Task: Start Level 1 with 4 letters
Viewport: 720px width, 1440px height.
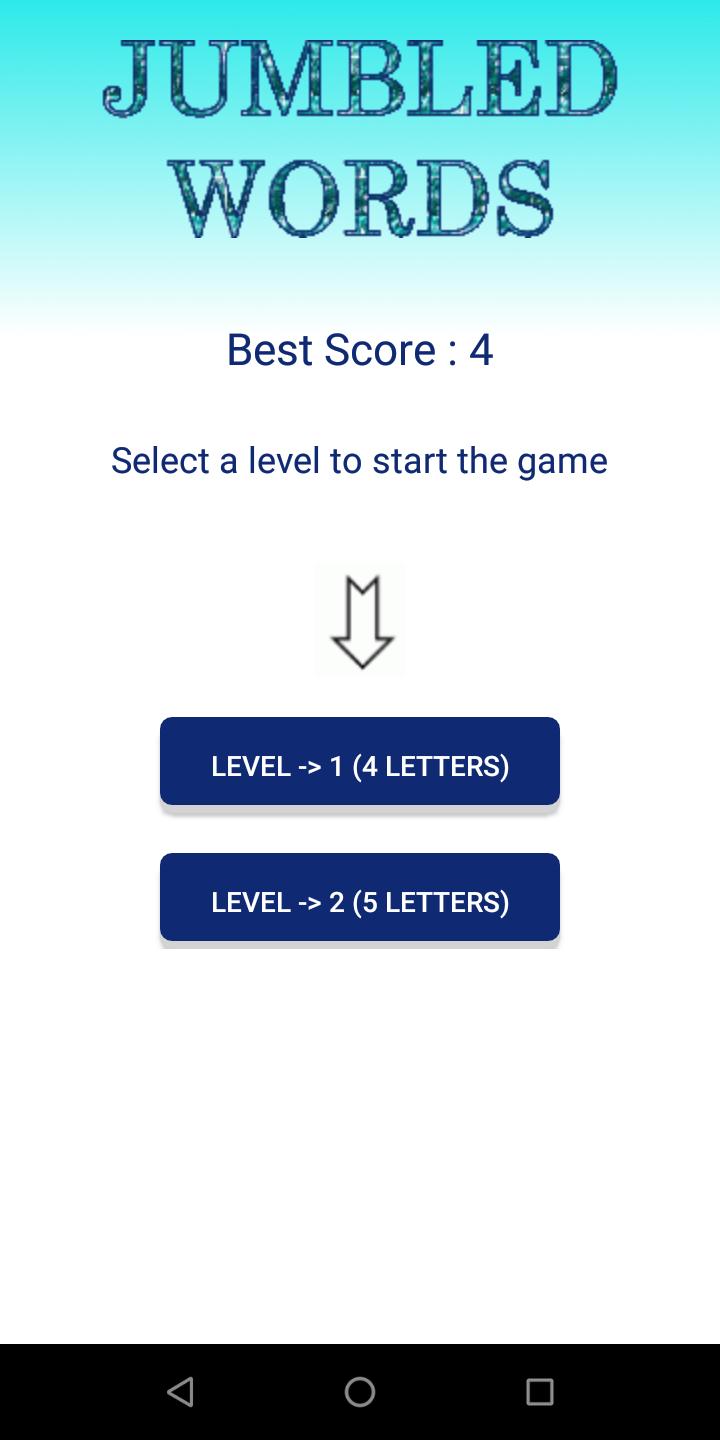Action: (x=360, y=762)
